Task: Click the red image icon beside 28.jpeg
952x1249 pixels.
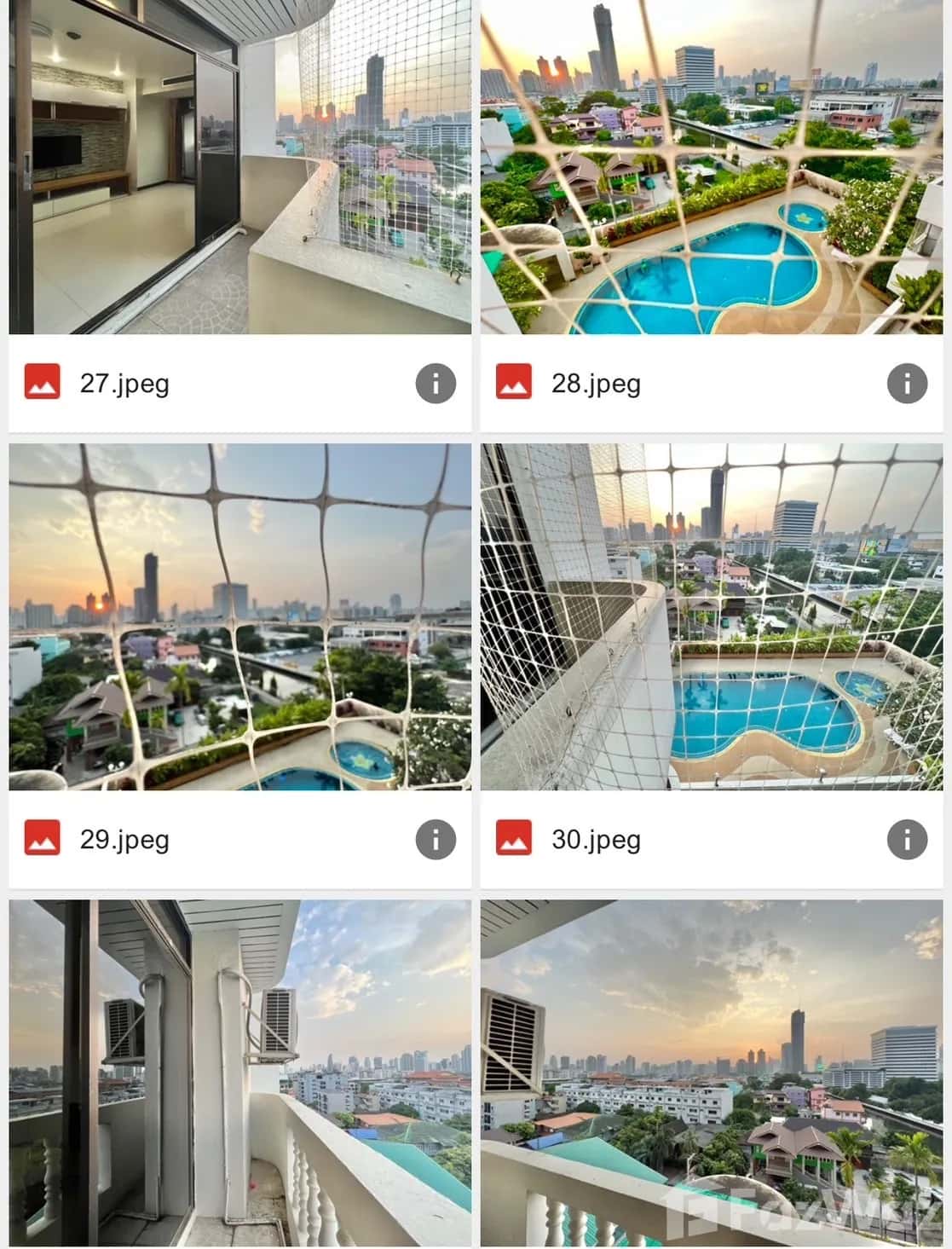Action: [x=512, y=384]
